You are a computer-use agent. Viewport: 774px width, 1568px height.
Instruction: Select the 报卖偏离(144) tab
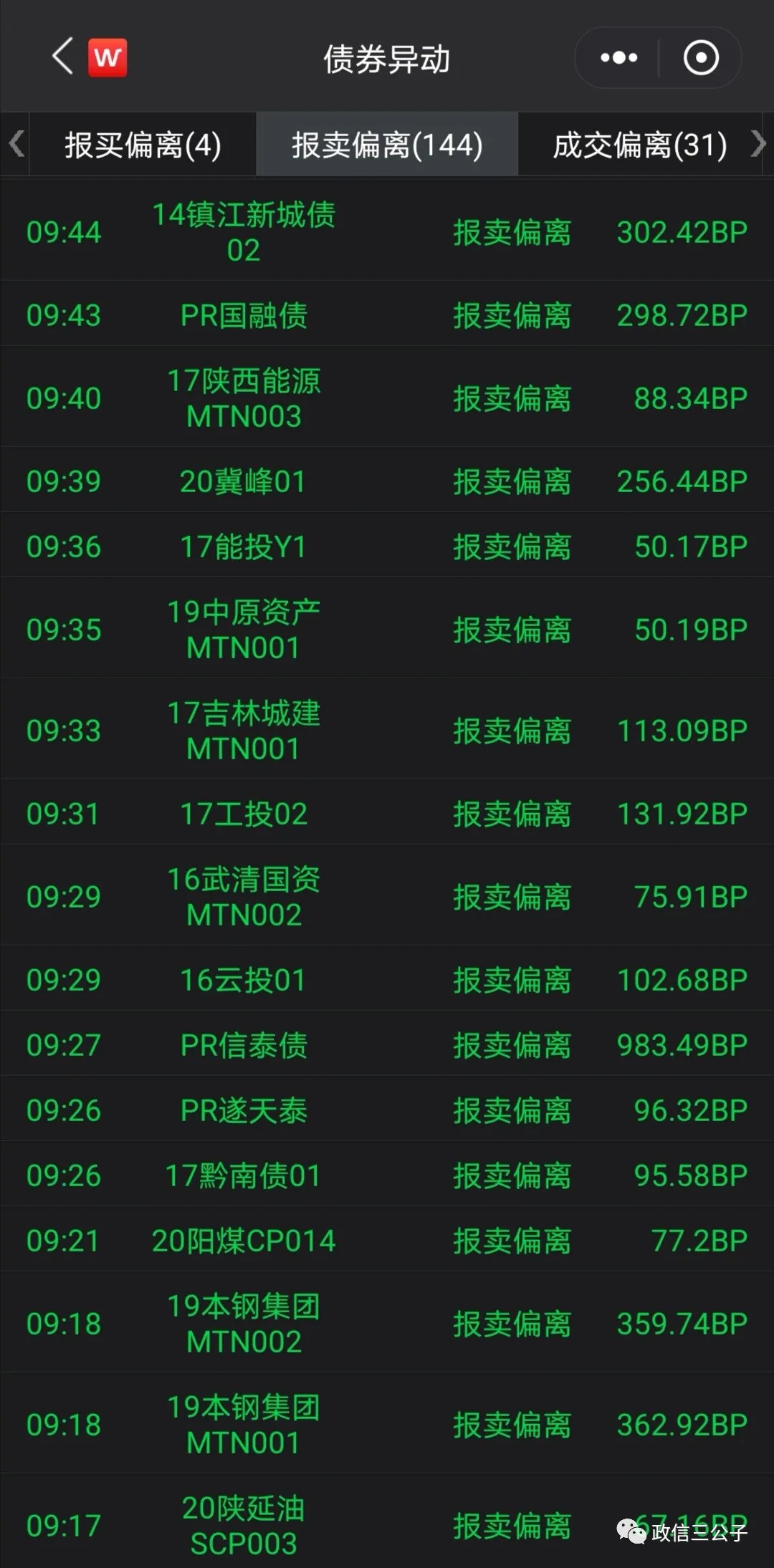[387, 145]
